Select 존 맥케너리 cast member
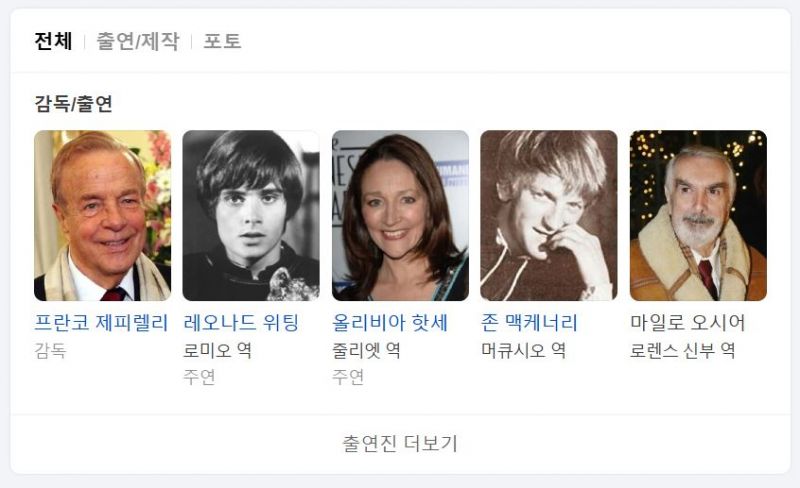This screenshot has width=800, height=488. (529, 323)
